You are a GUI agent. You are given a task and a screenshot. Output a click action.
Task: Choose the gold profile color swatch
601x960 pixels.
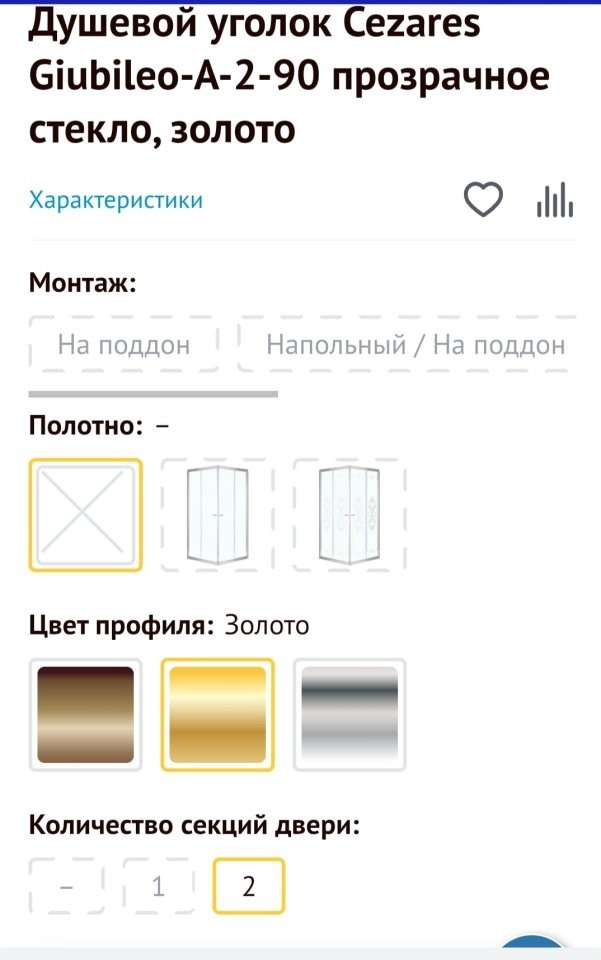218,714
